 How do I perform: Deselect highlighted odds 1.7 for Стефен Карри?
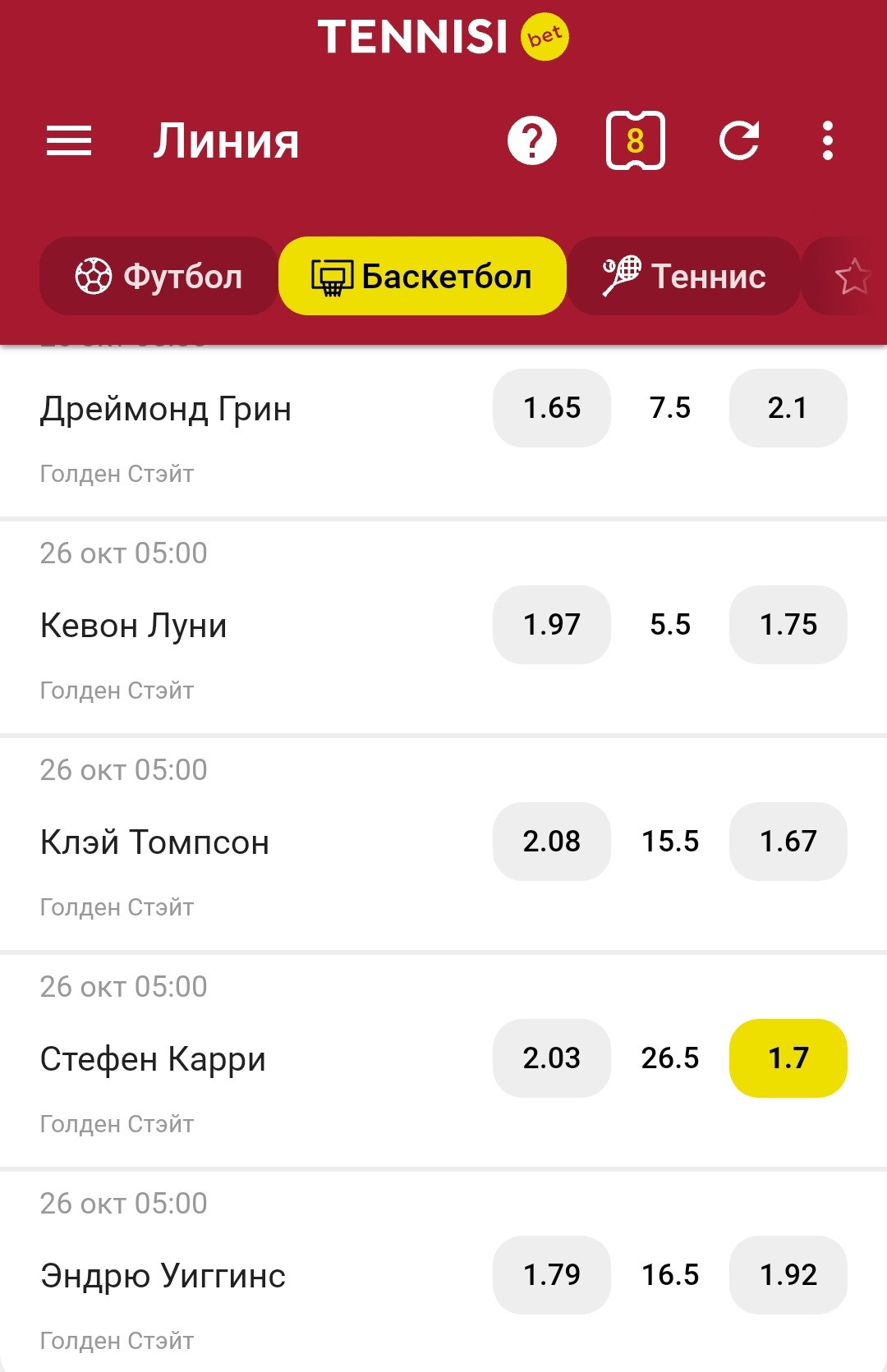point(788,1058)
